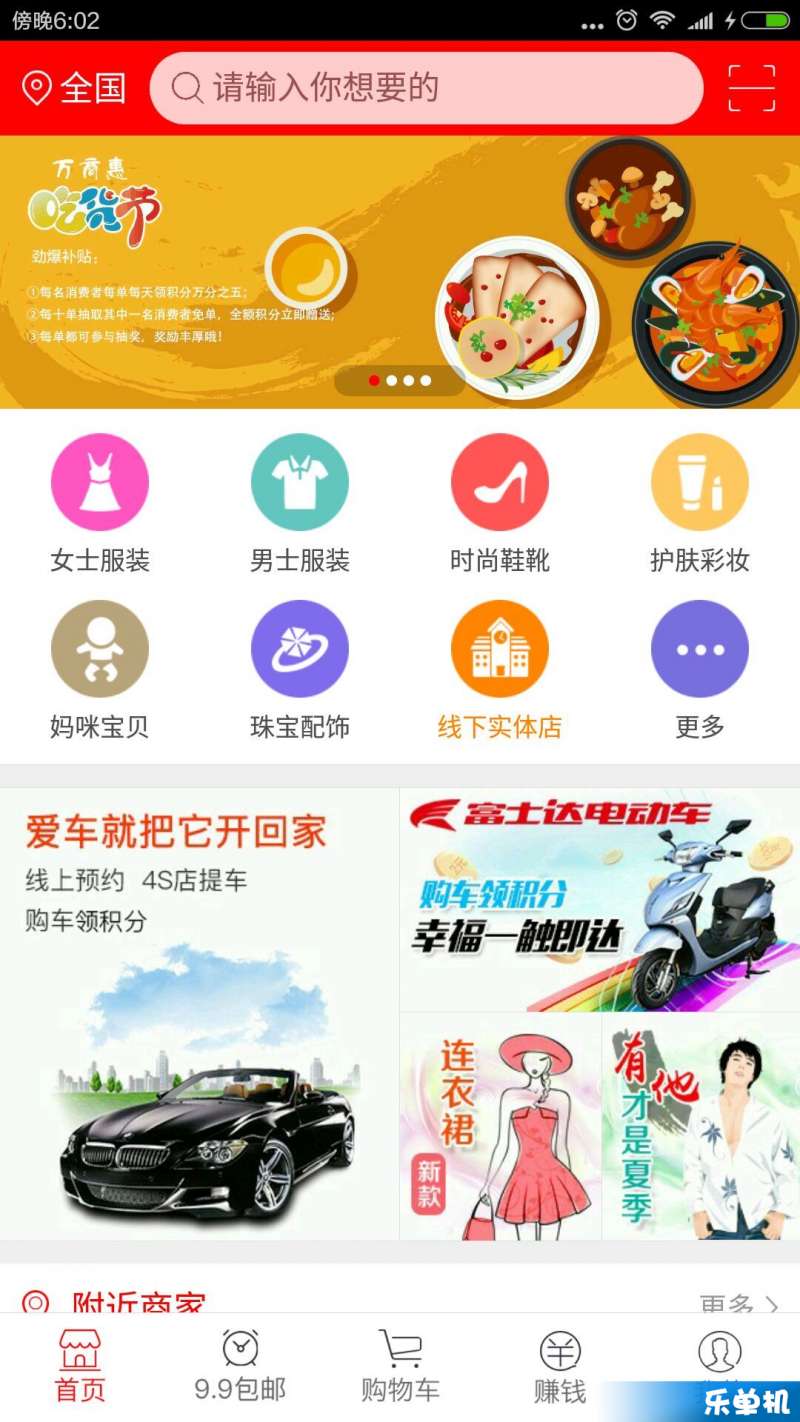The height and width of the screenshot is (1422, 800).
Task: Tap 更多 next to 附近商家
Action: pos(739,1304)
